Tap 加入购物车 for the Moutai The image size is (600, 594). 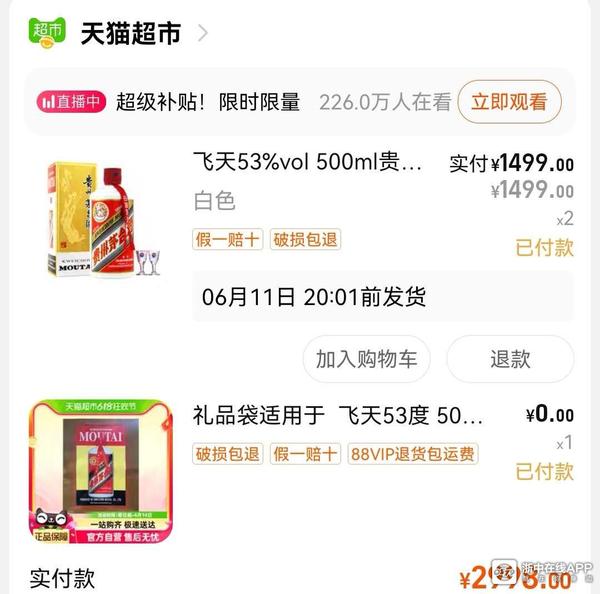click(366, 359)
